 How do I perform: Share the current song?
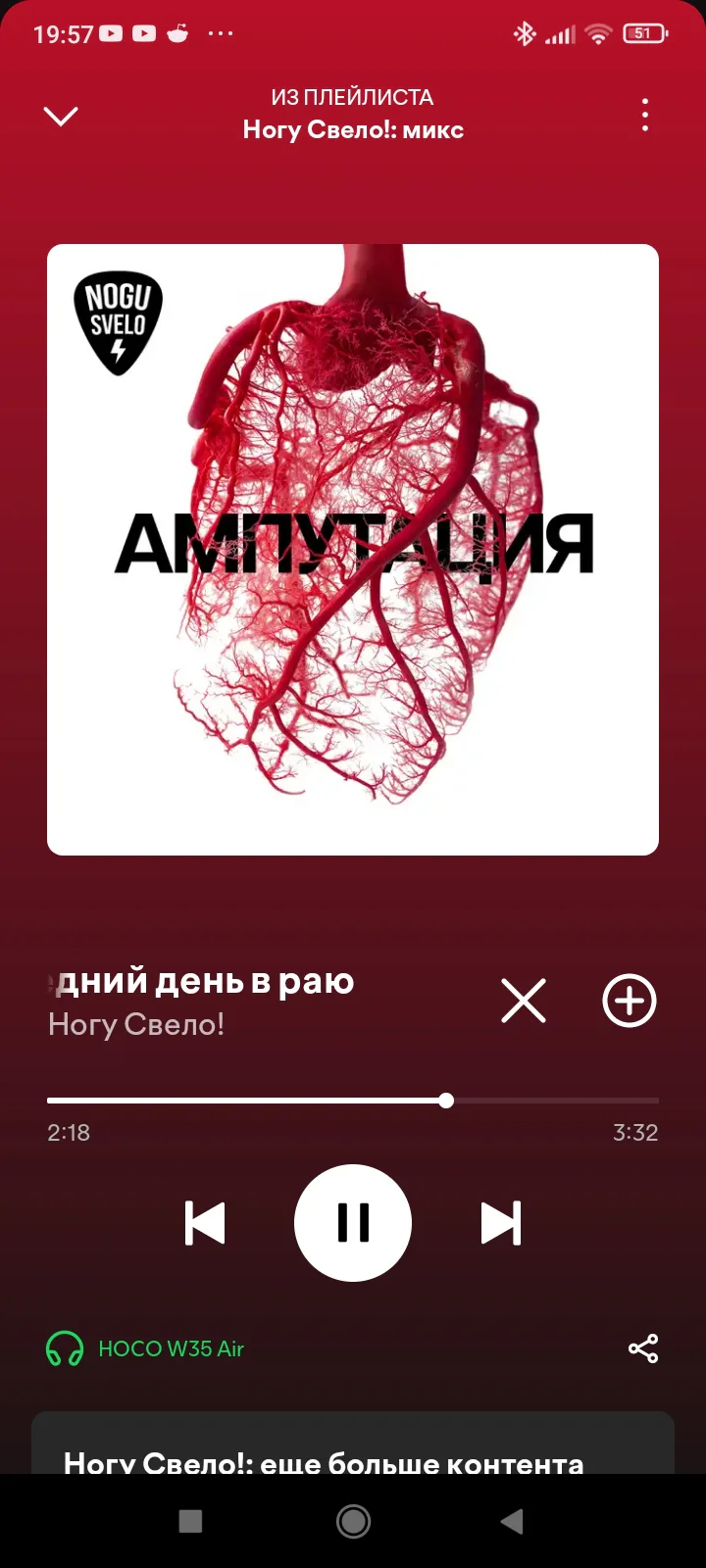click(643, 1349)
